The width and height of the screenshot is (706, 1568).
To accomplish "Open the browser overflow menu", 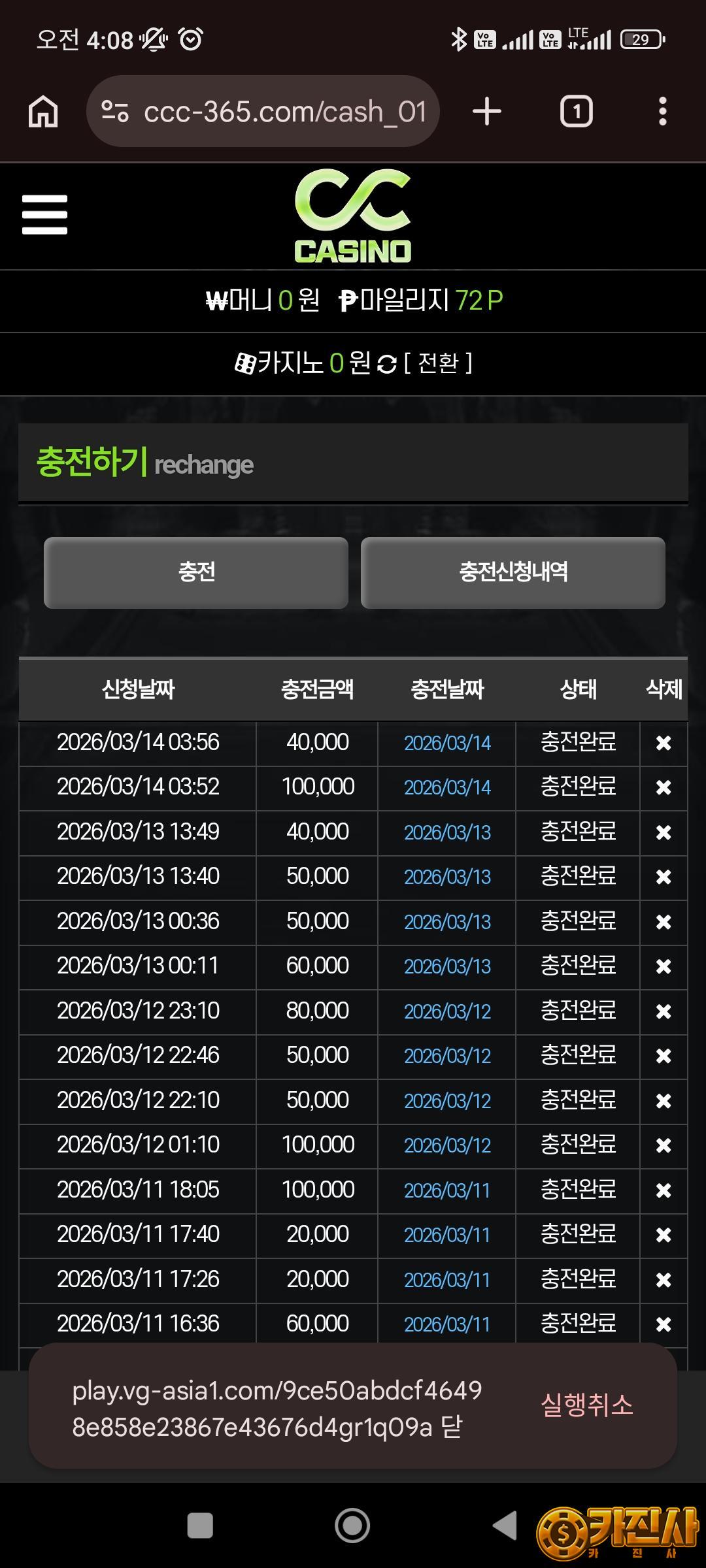I will click(x=662, y=112).
